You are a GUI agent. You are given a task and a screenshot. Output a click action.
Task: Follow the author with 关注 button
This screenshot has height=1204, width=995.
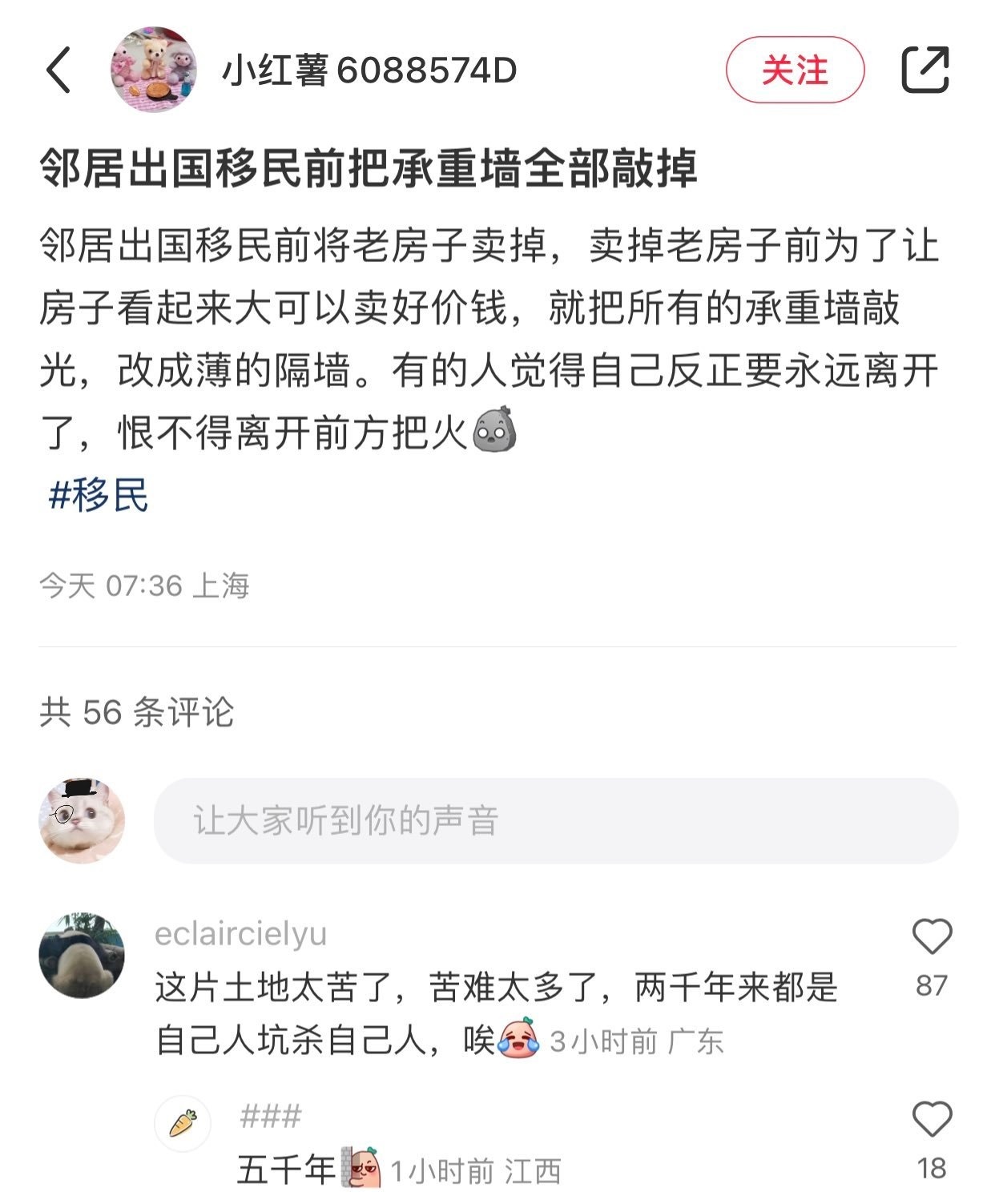tap(794, 70)
